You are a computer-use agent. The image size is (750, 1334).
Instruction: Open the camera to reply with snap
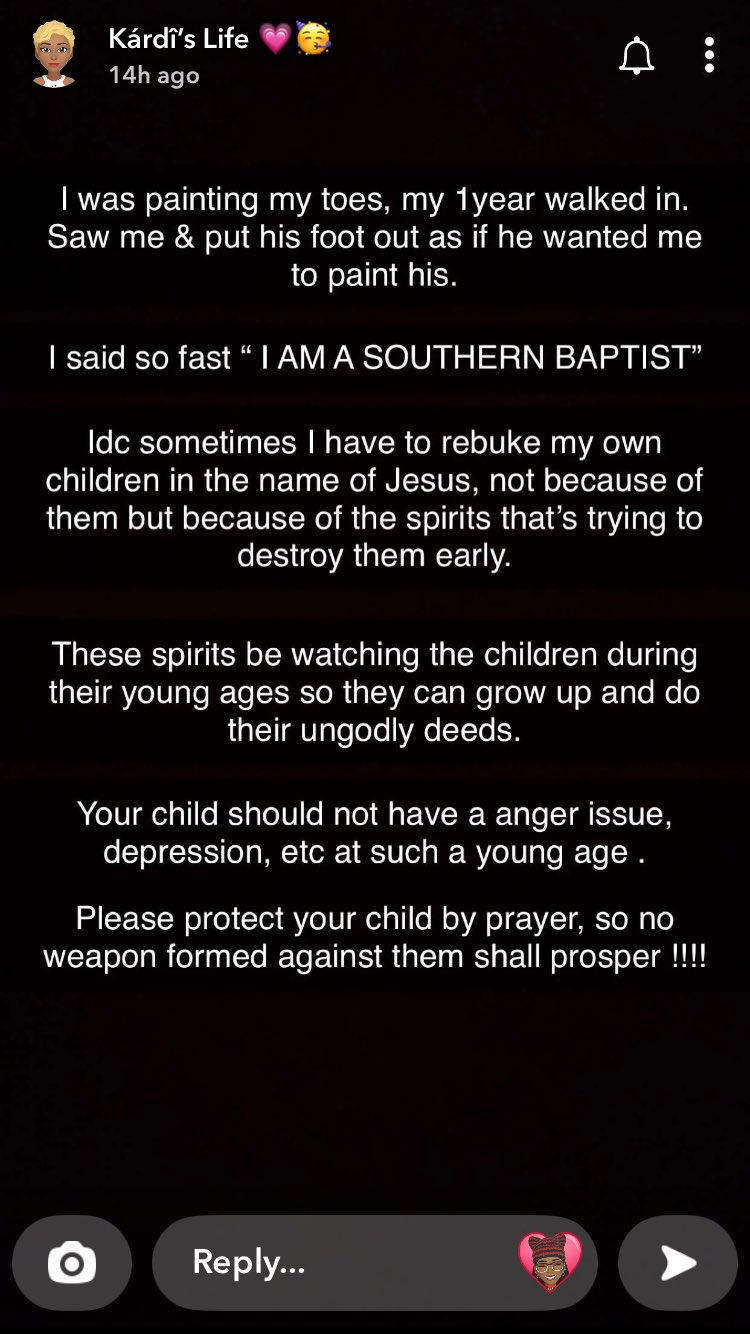tap(72, 1263)
